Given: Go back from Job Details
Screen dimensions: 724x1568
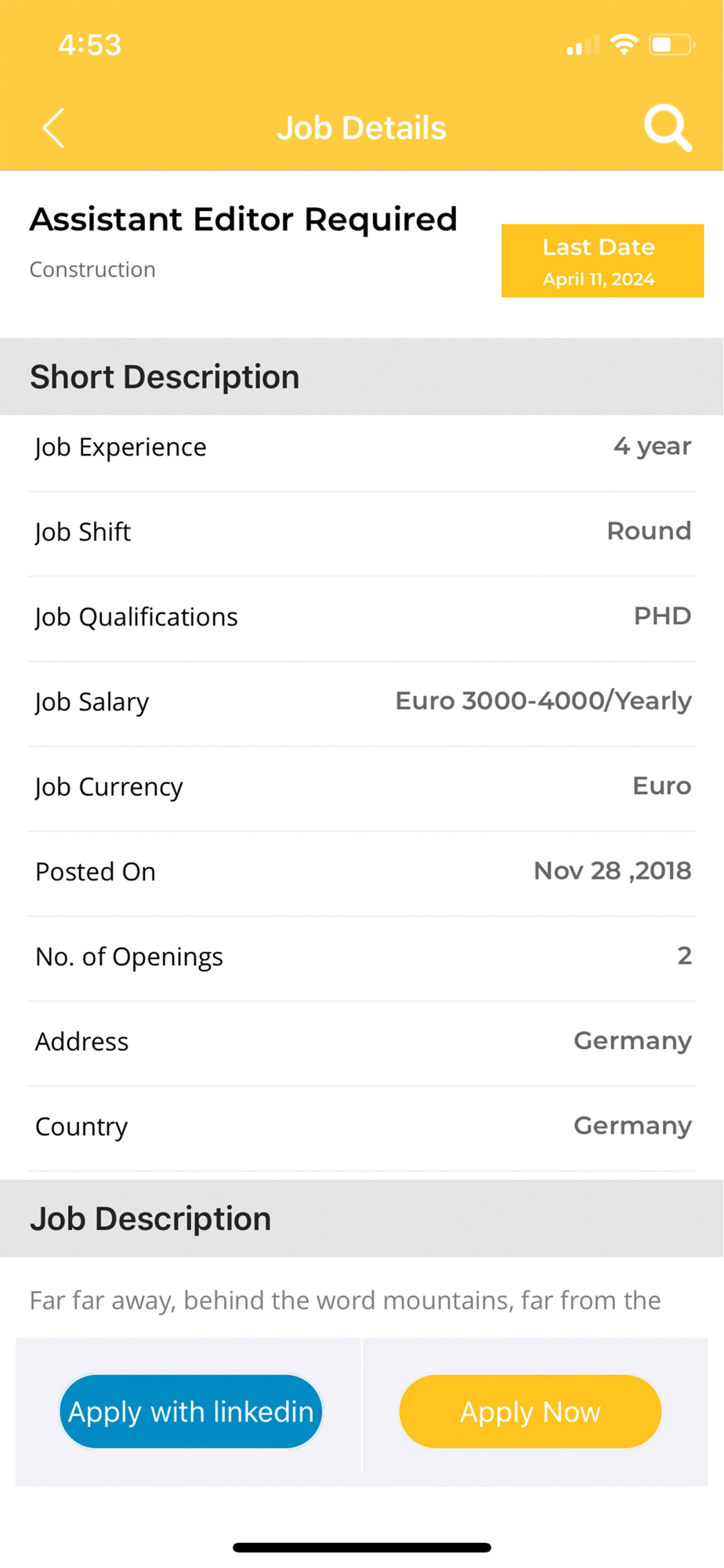Looking at the screenshot, I should click(53, 128).
